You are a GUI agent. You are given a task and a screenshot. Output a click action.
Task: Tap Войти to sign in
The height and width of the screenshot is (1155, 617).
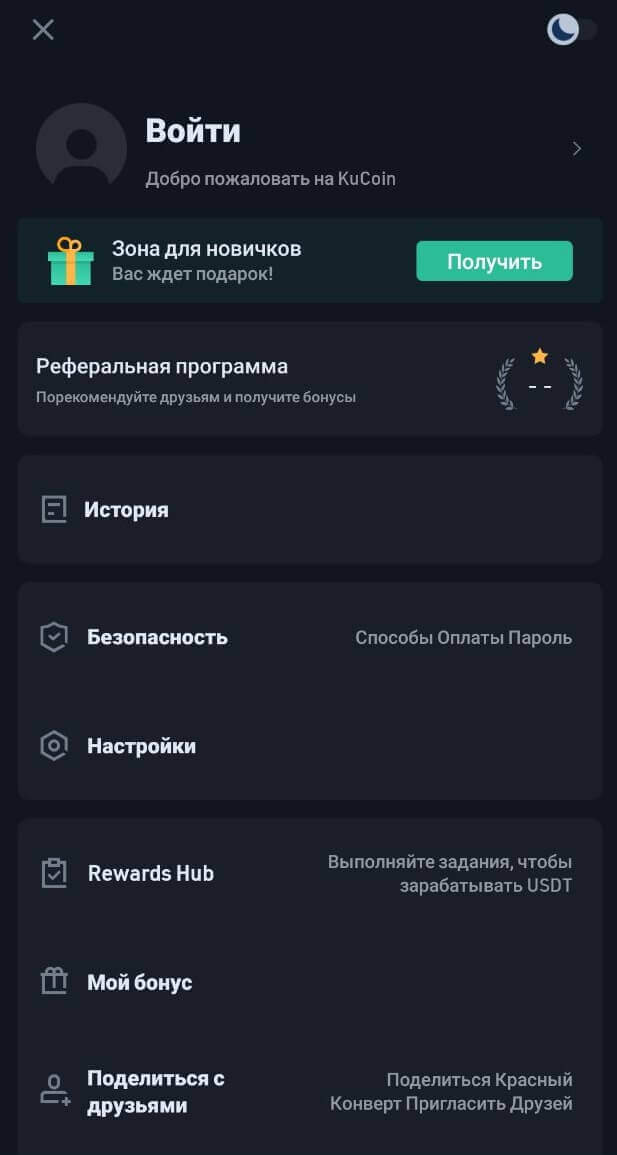[x=193, y=131]
